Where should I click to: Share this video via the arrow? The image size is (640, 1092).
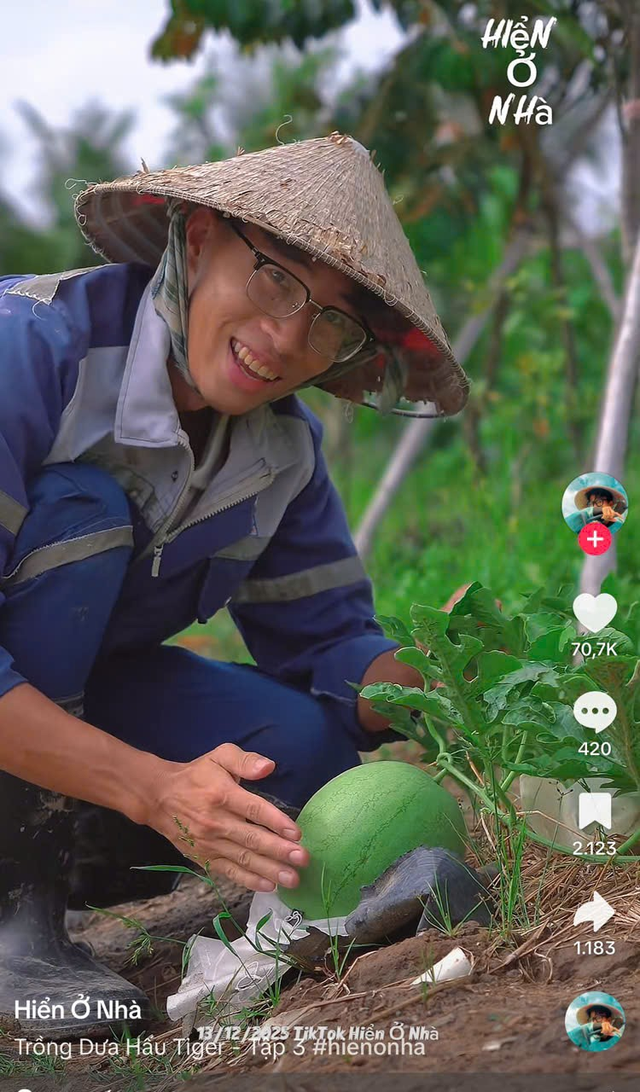tap(594, 912)
